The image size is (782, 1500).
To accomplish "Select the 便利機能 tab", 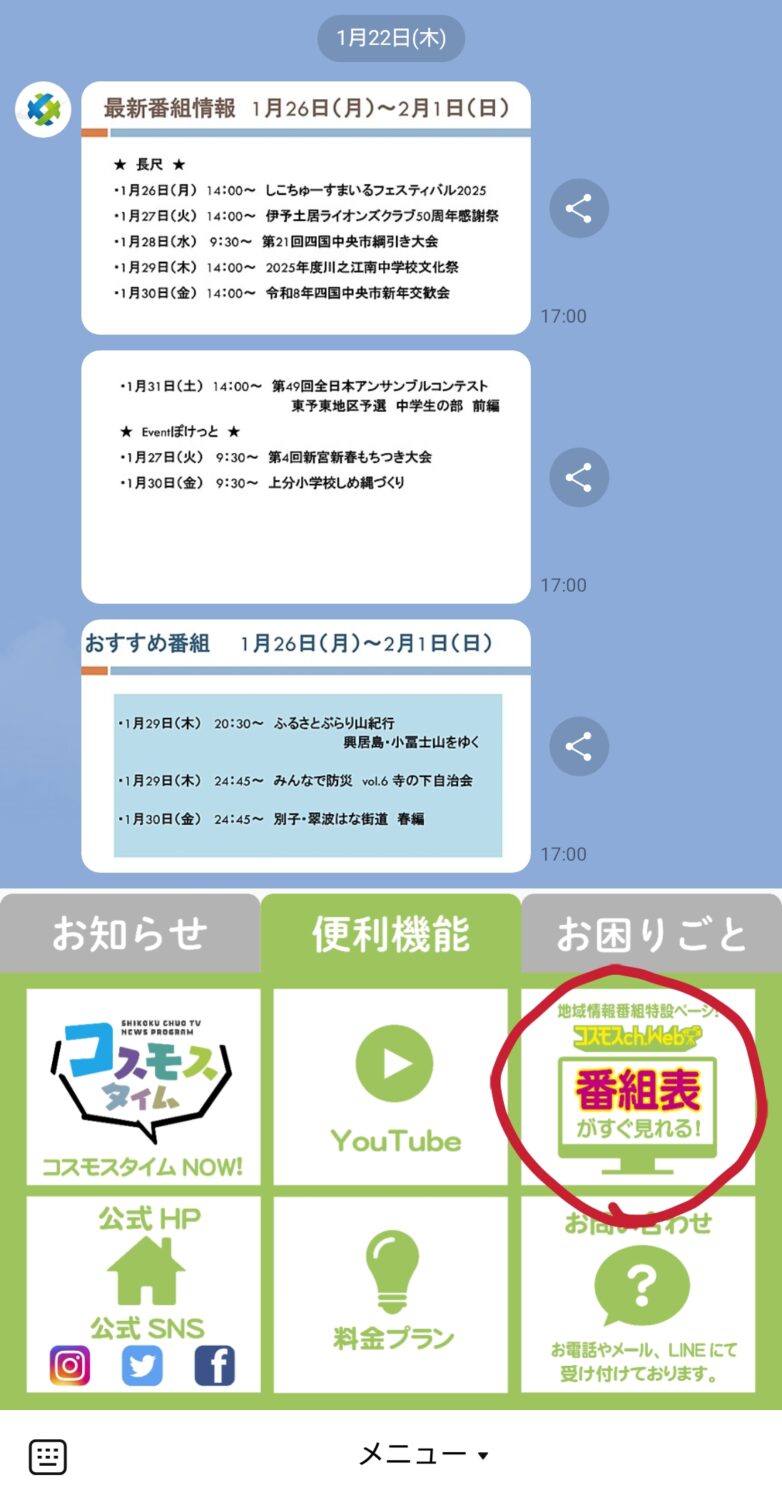I will click(x=390, y=934).
